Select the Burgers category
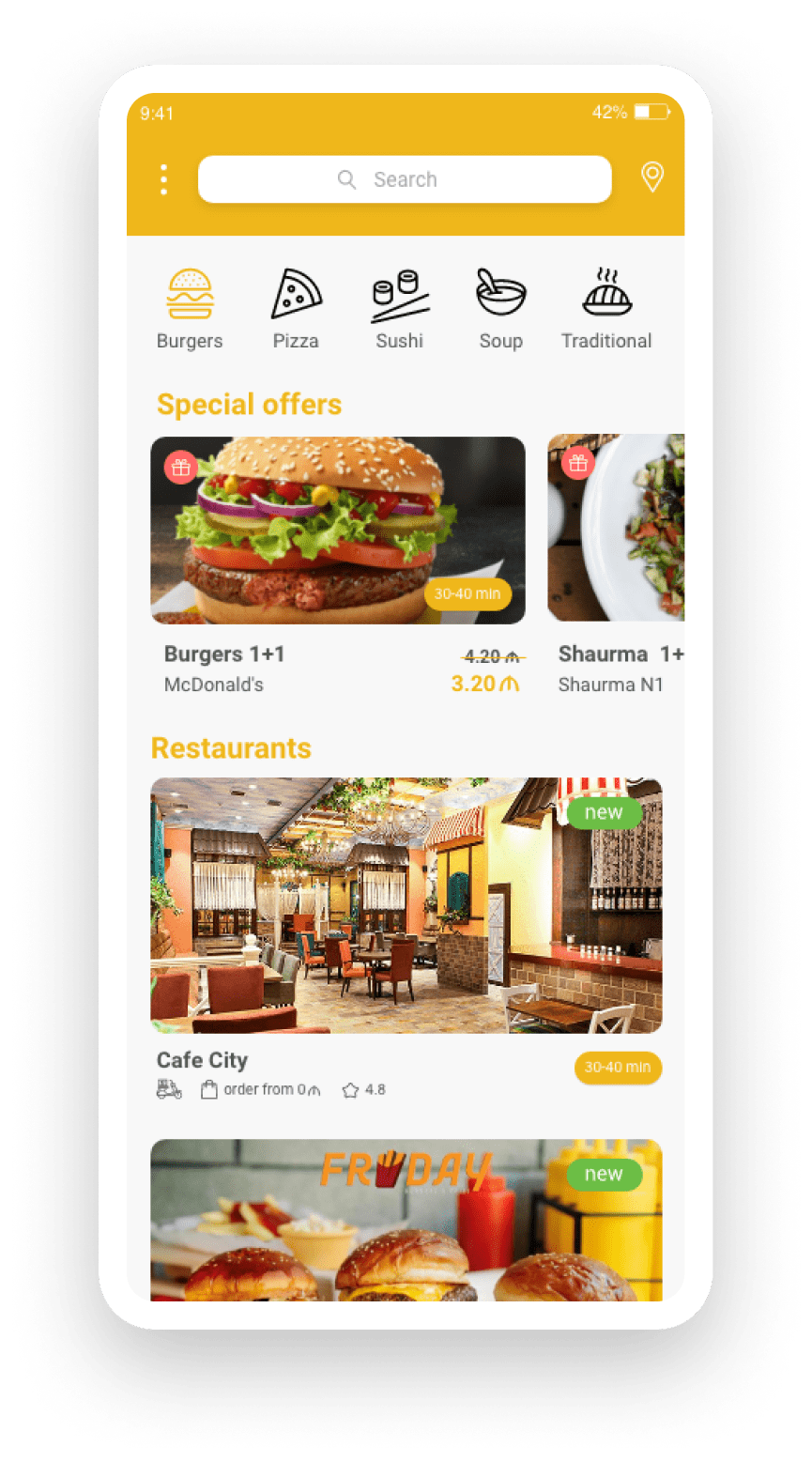This screenshot has height=1462, width=812. coord(190,309)
